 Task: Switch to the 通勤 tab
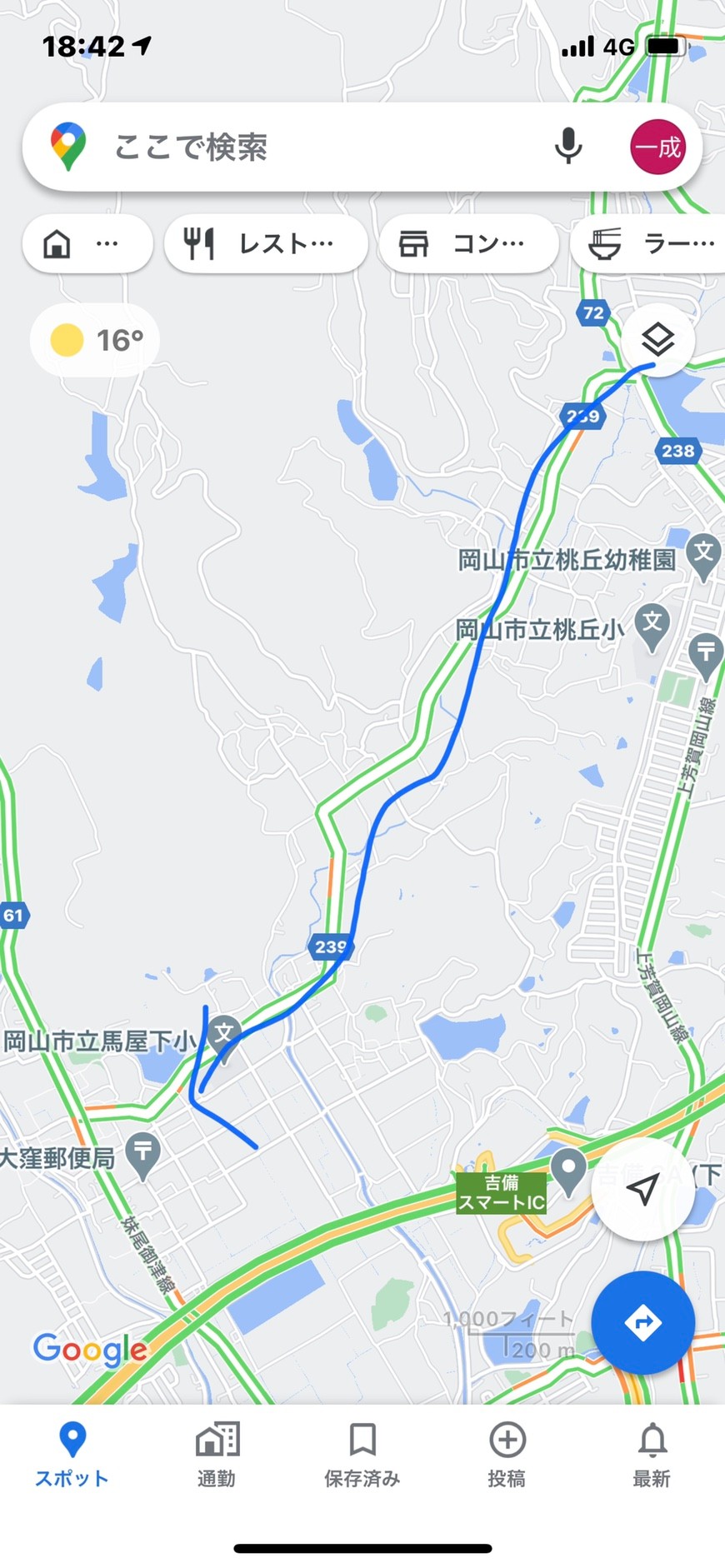coord(217,1456)
